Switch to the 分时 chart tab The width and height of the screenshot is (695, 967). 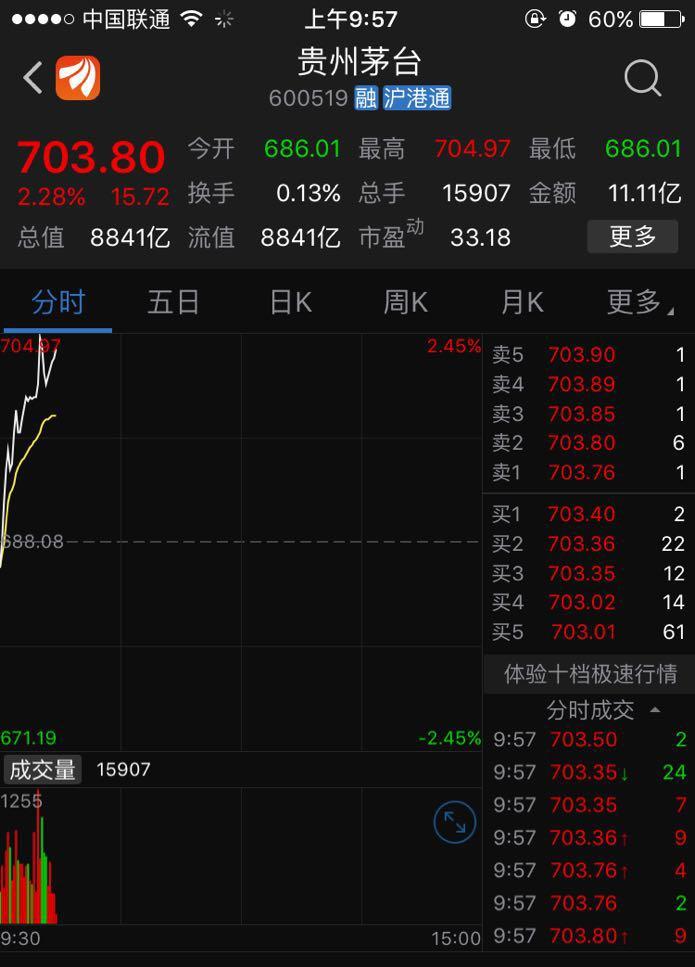pos(58,302)
